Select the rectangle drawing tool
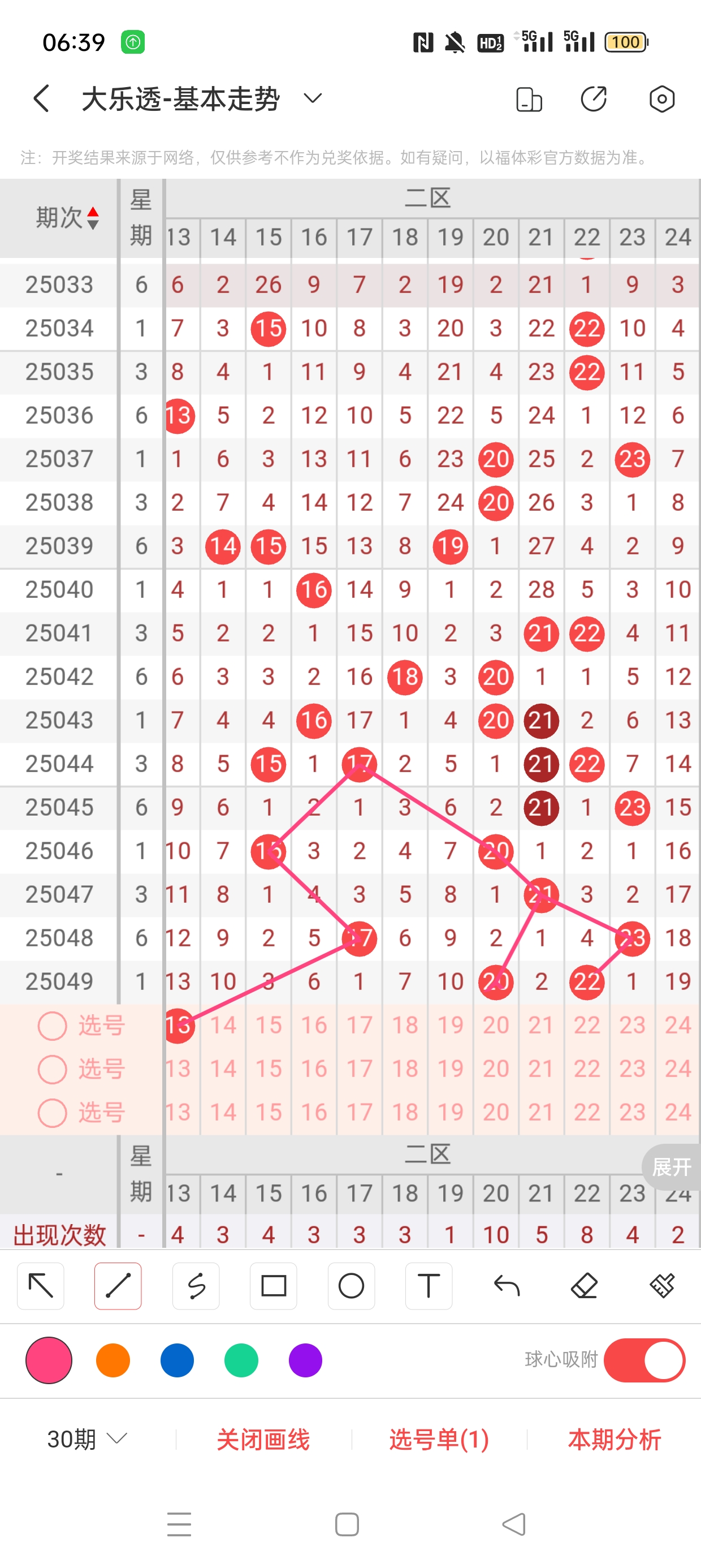This screenshot has height=1568, width=701. (x=273, y=1286)
